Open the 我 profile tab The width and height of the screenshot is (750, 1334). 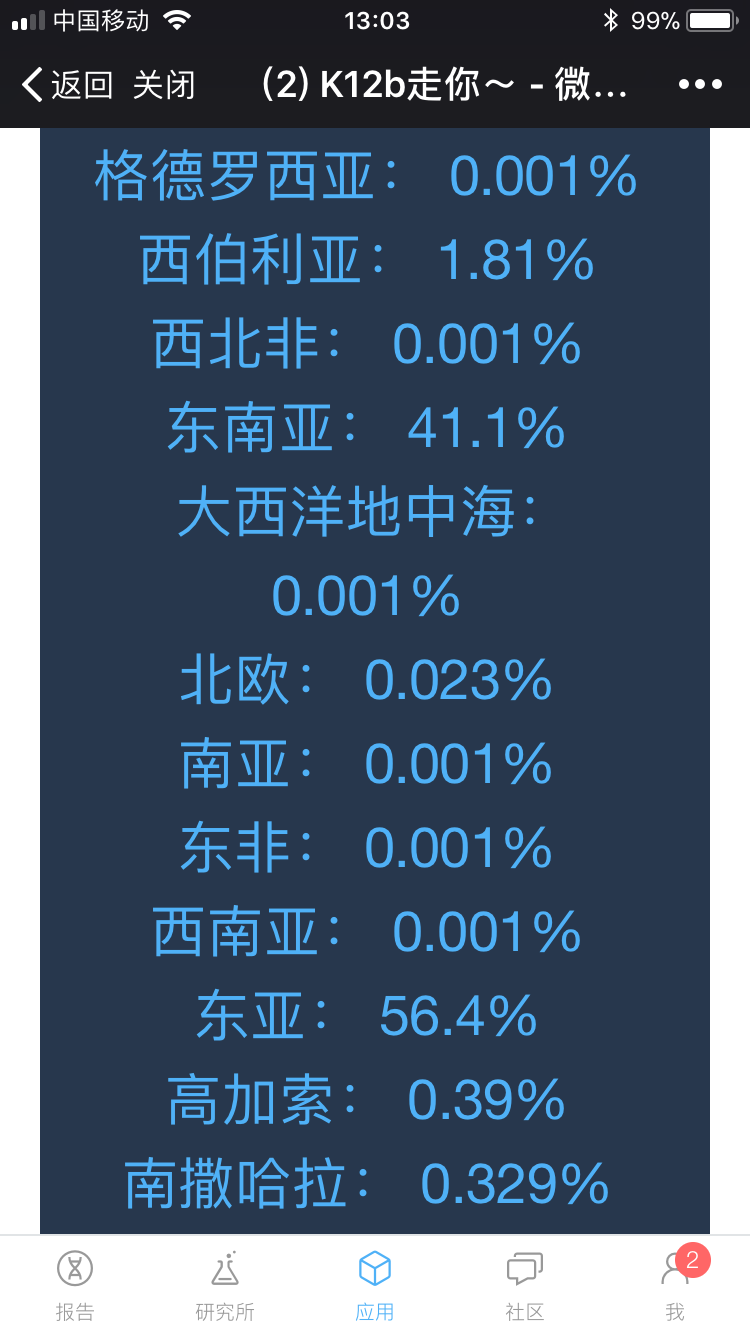675,1285
